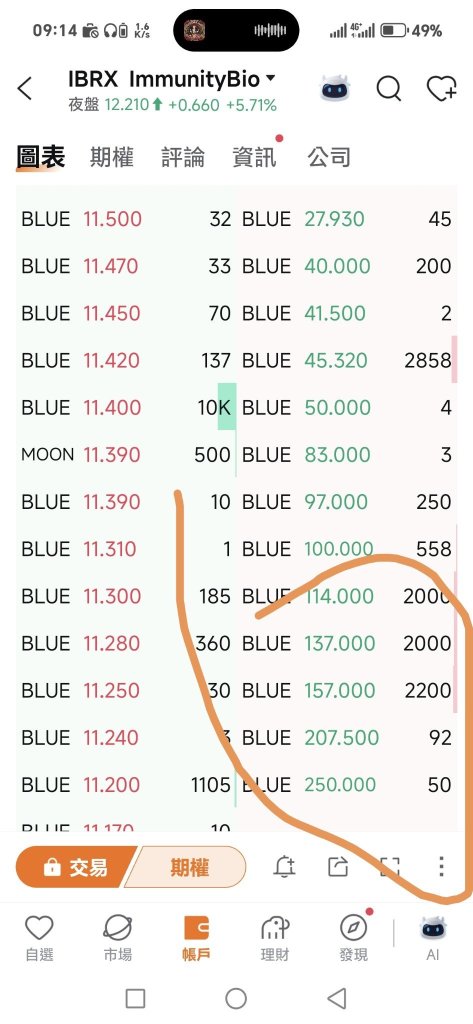
Task: Open the 理財 bottom tab
Action: 274,938
